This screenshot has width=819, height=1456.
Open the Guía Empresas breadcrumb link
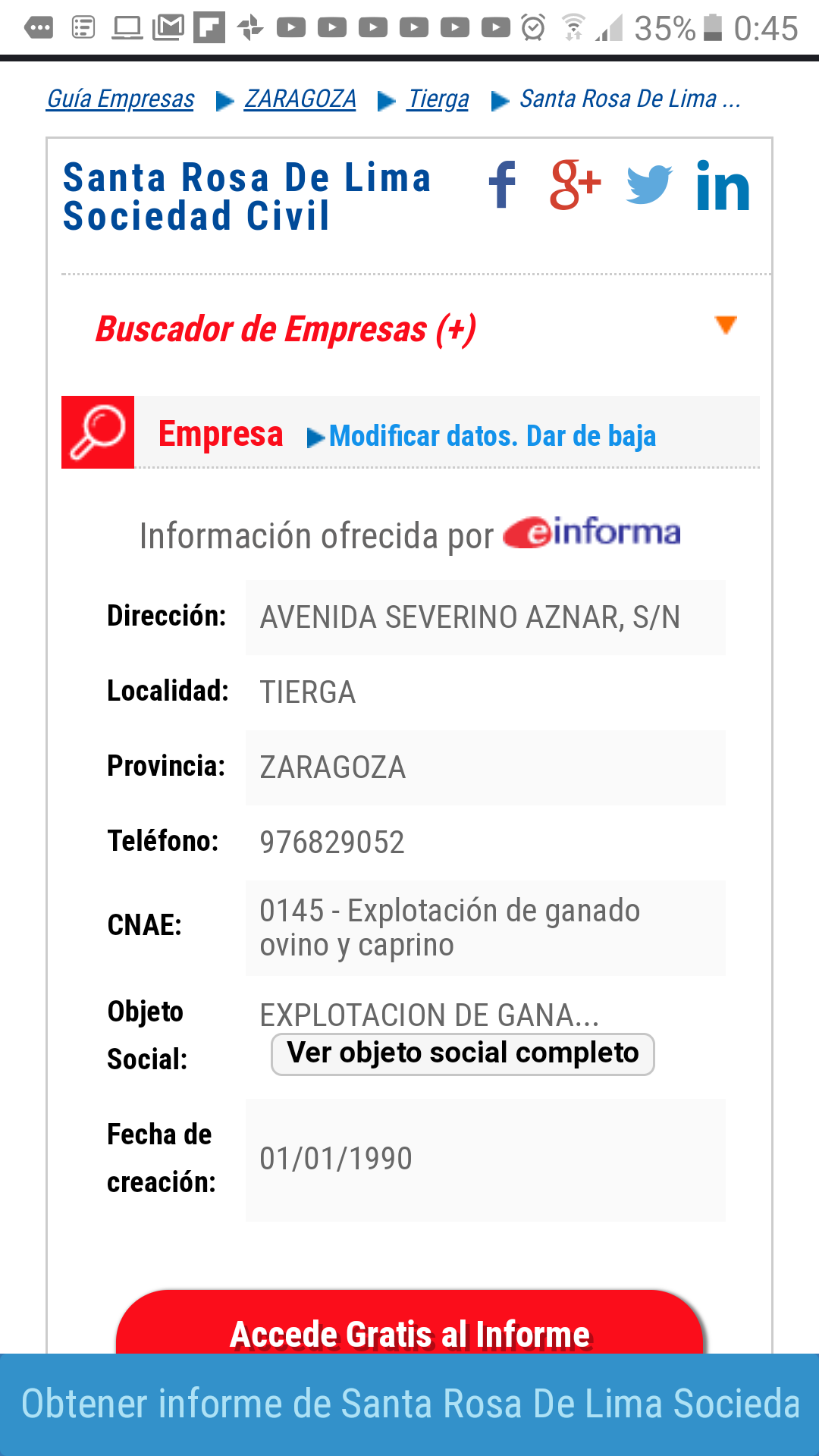coord(121,99)
